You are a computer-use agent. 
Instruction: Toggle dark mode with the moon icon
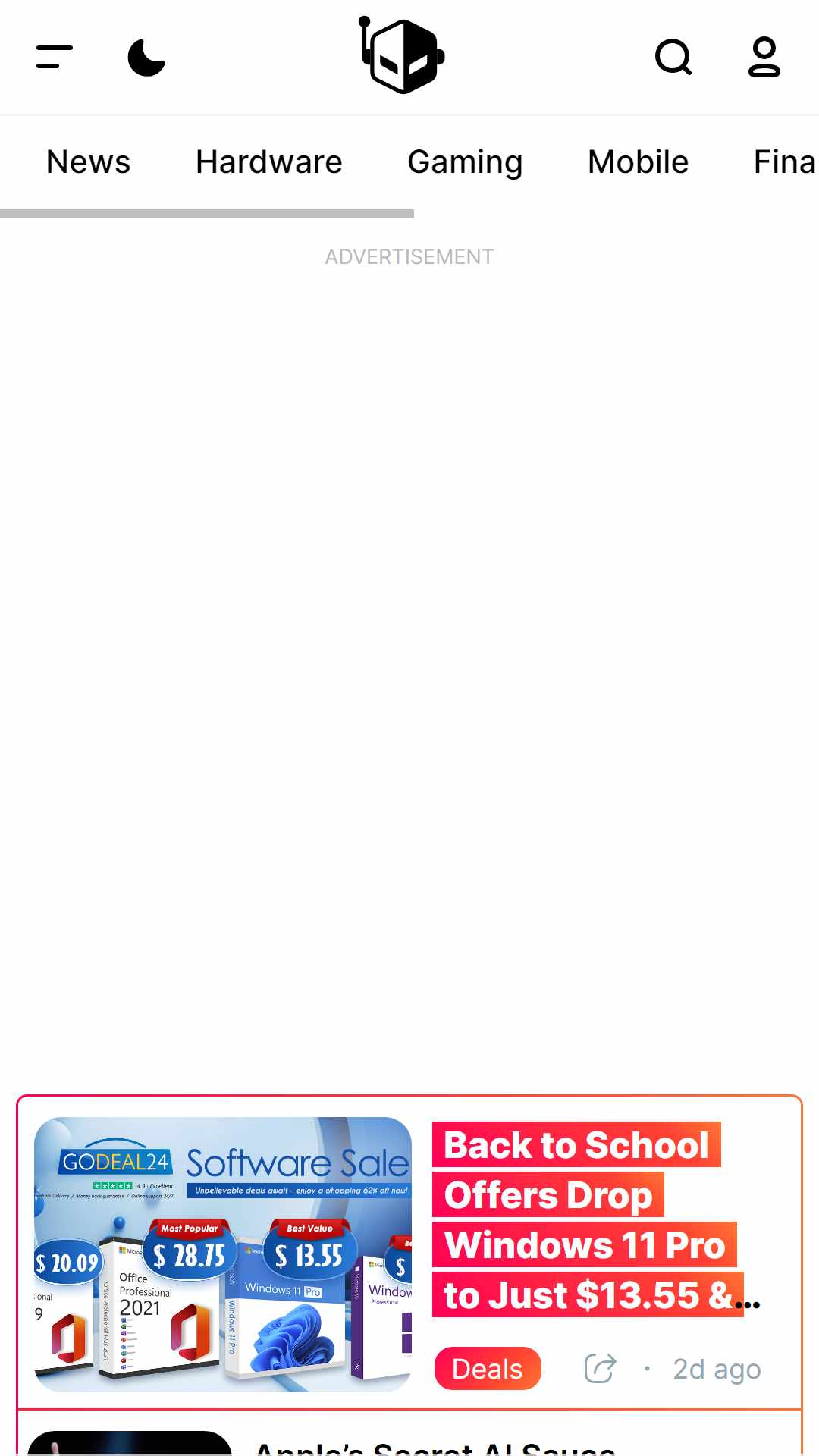pos(146,58)
